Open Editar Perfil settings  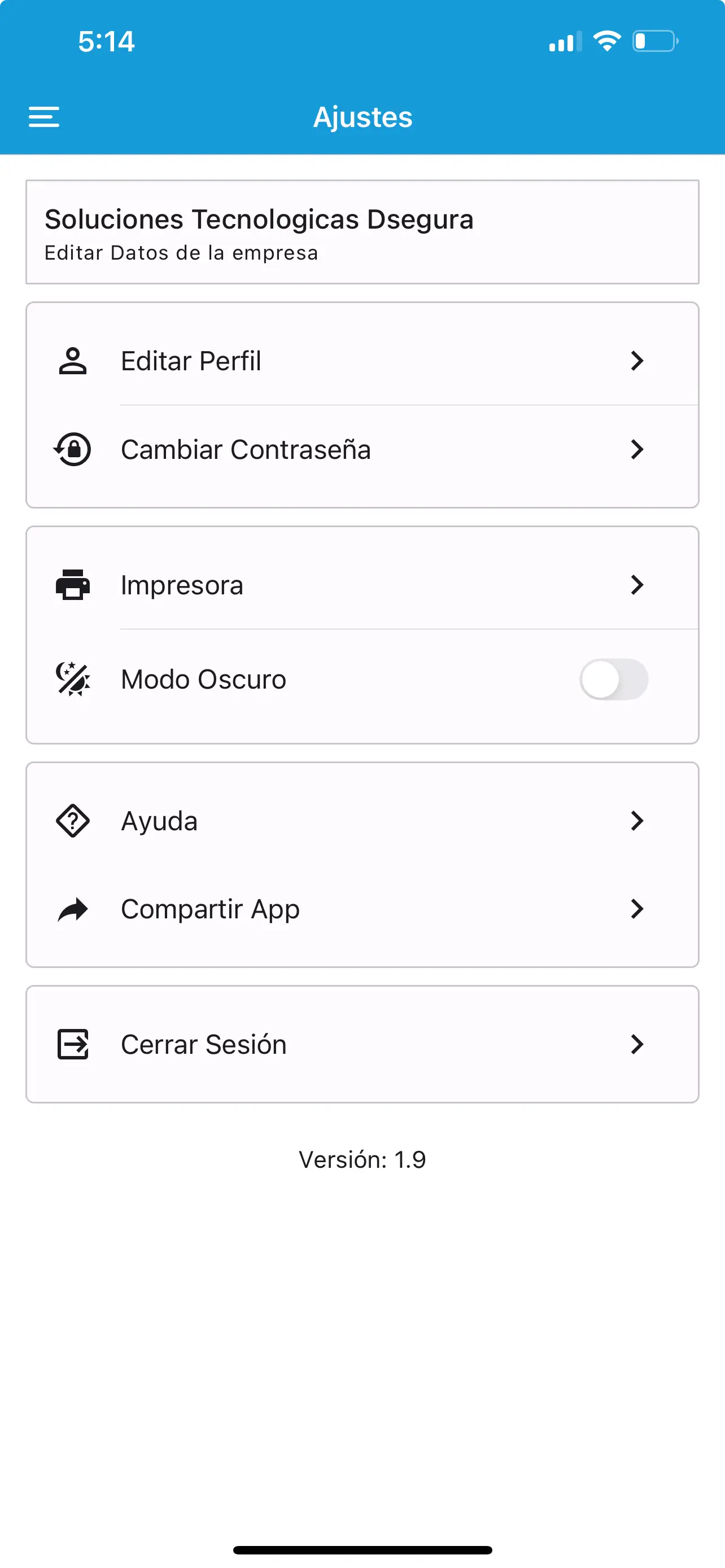point(362,361)
